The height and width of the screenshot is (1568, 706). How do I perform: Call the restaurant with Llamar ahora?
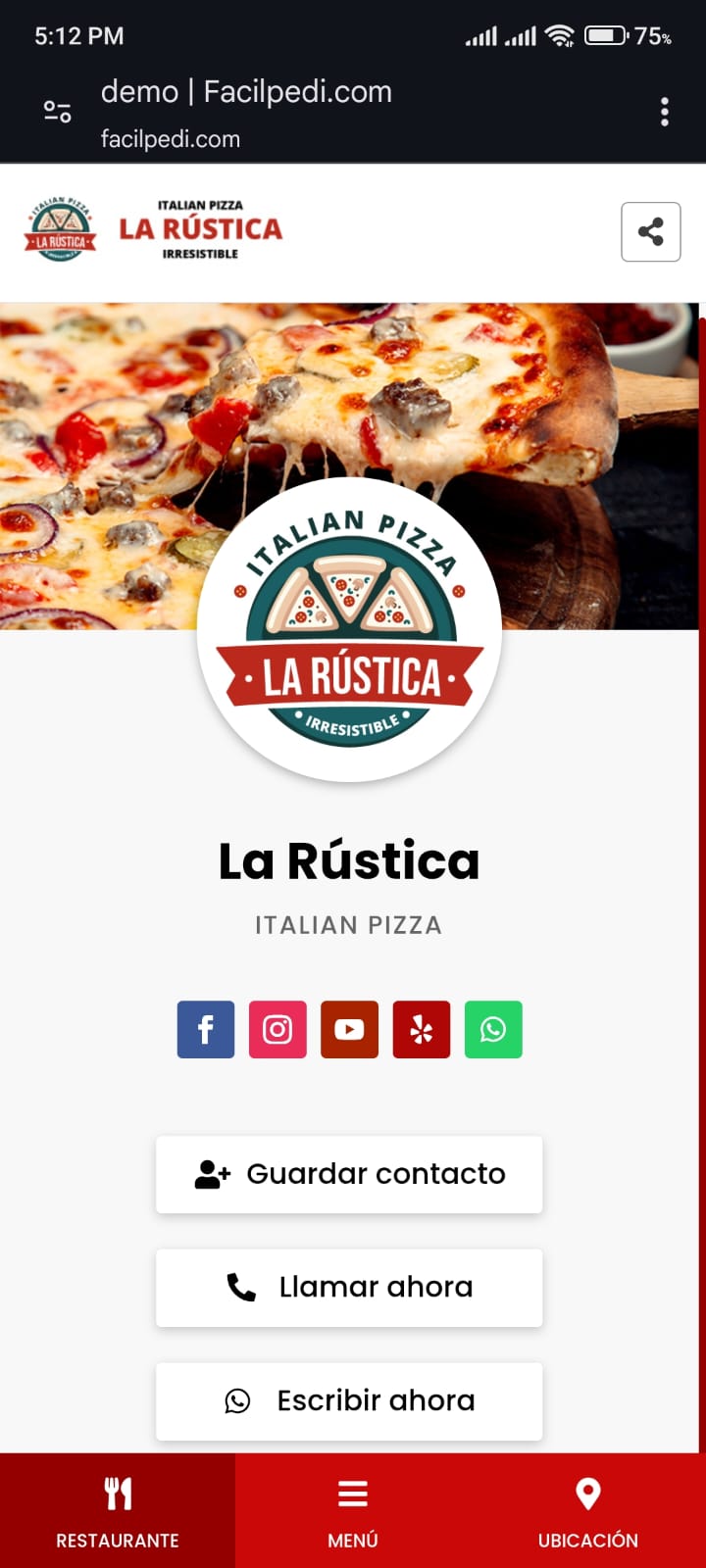[349, 1287]
